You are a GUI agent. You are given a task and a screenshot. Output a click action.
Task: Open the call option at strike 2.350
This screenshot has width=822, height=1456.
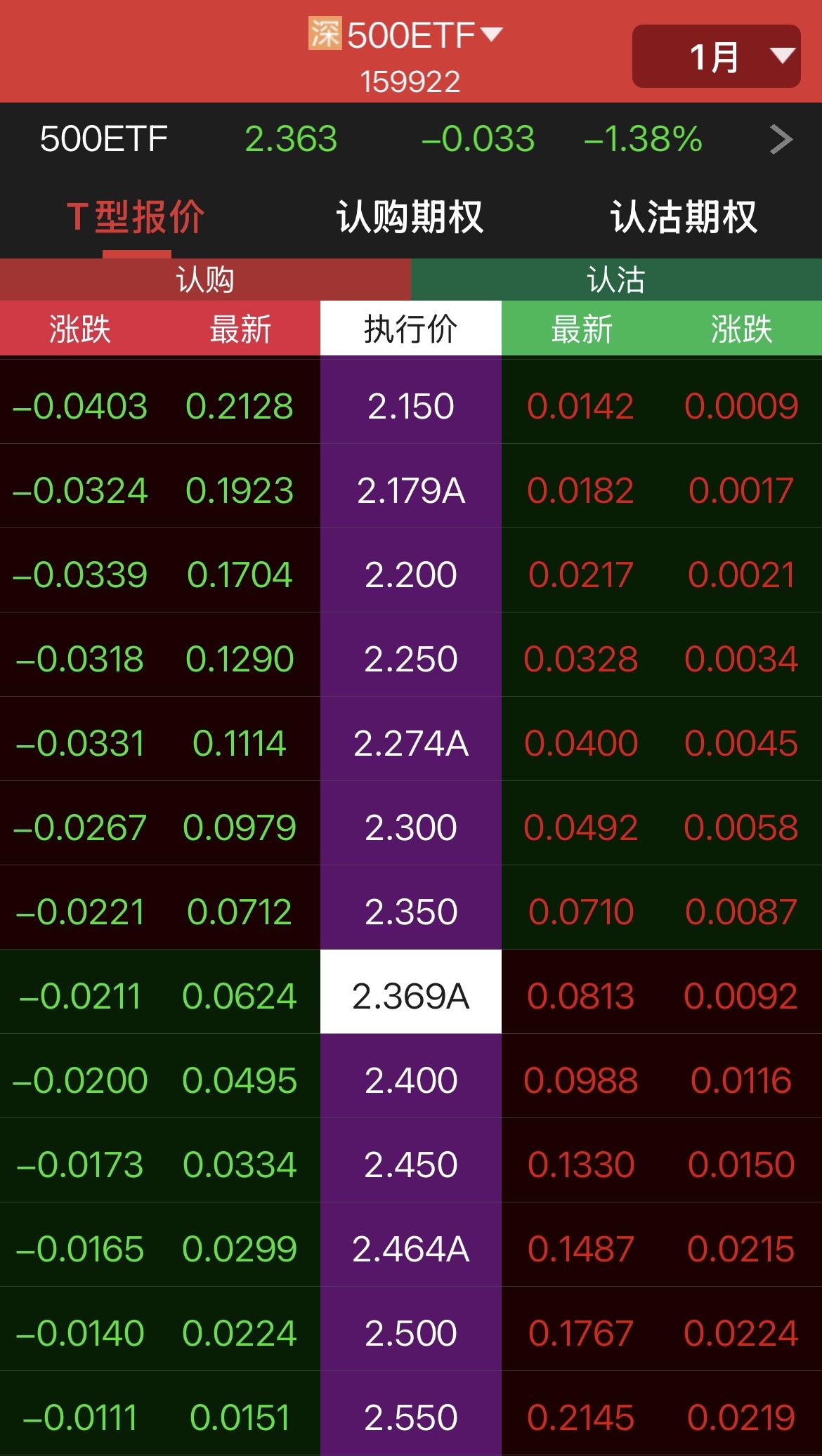coord(160,912)
